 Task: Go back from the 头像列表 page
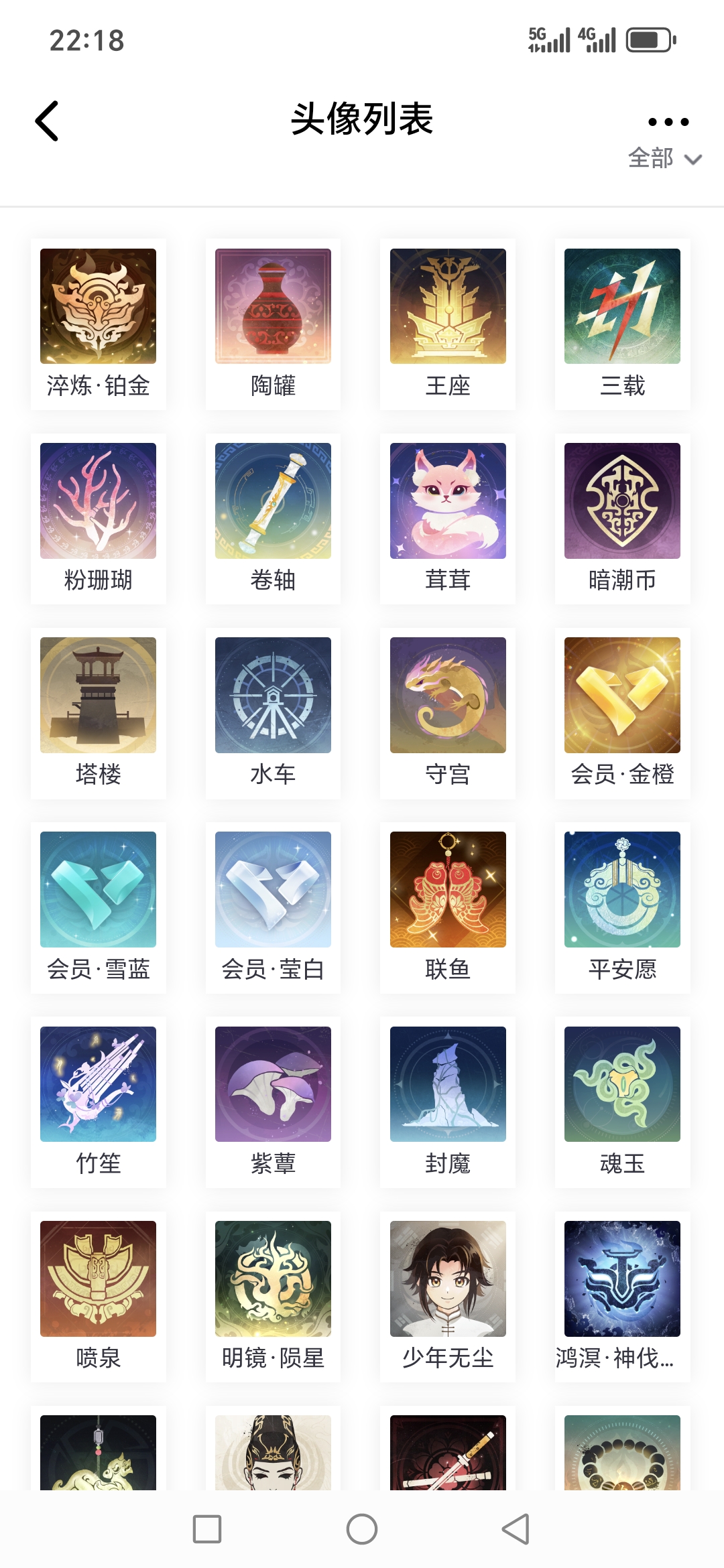[x=47, y=121]
